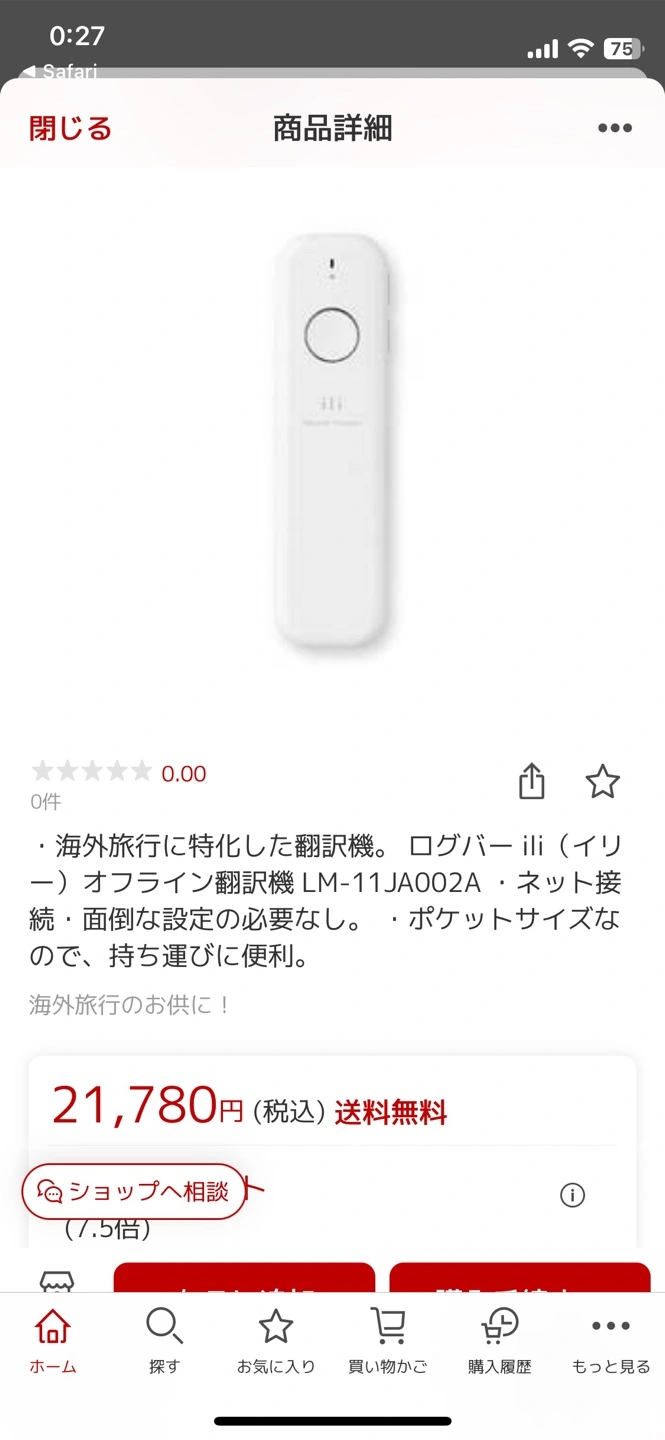Open the 買い物かご shopping cart tab
Viewport: 665px width, 1440px height.
(387, 1342)
